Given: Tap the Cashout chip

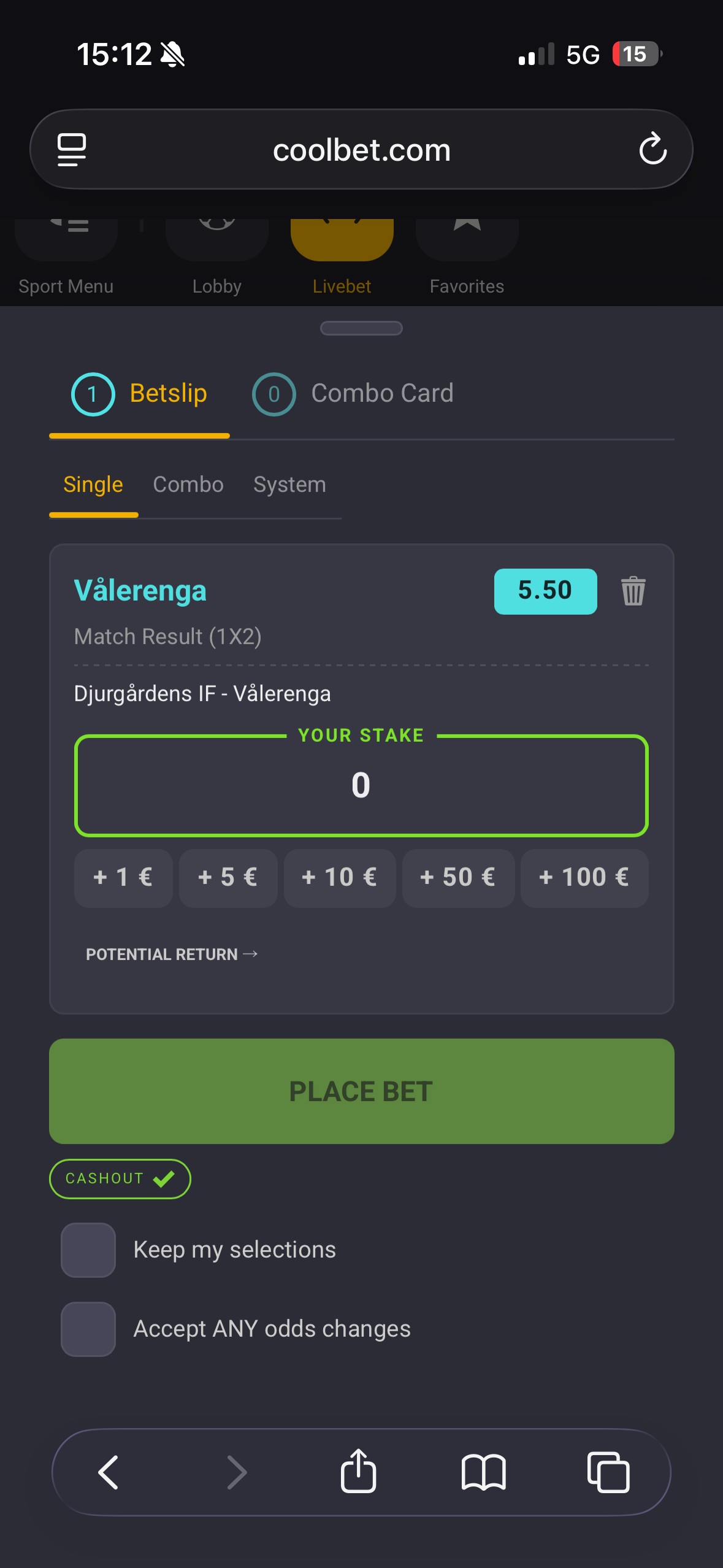Looking at the screenshot, I should [120, 1179].
